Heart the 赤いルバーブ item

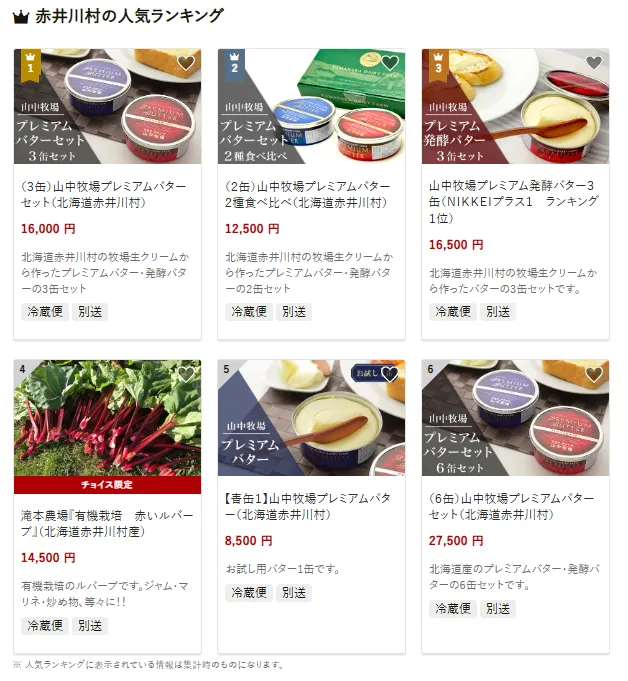(186, 374)
